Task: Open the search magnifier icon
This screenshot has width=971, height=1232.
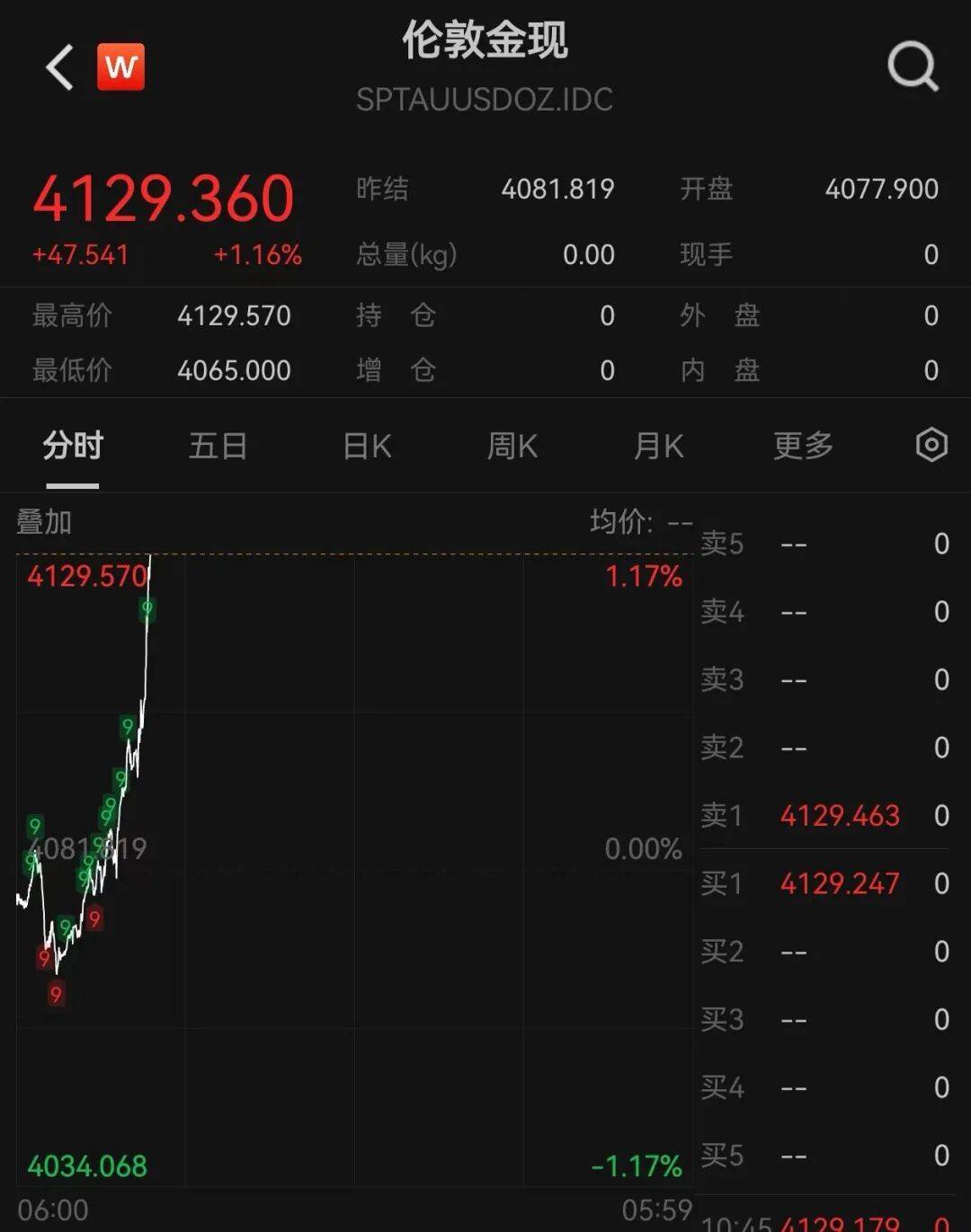Action: click(913, 67)
